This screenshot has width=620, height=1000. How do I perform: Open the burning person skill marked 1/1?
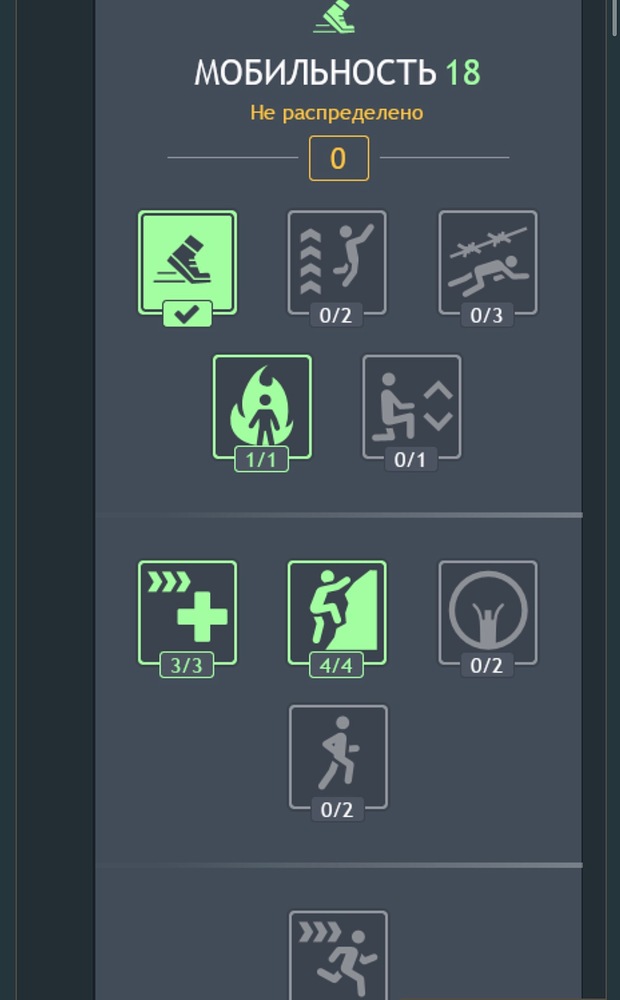(x=262, y=407)
